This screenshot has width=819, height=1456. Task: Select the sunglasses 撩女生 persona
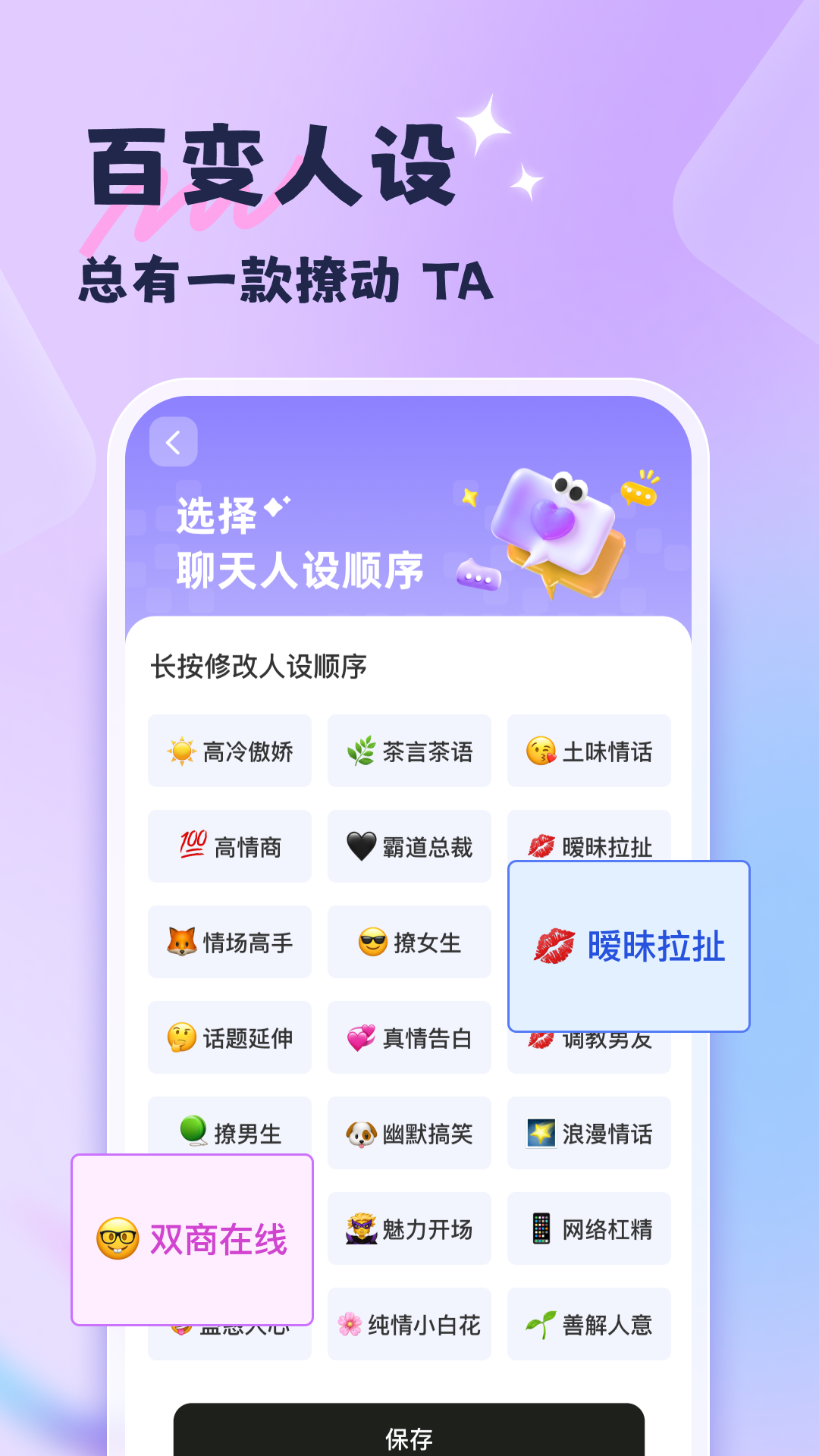(409, 943)
